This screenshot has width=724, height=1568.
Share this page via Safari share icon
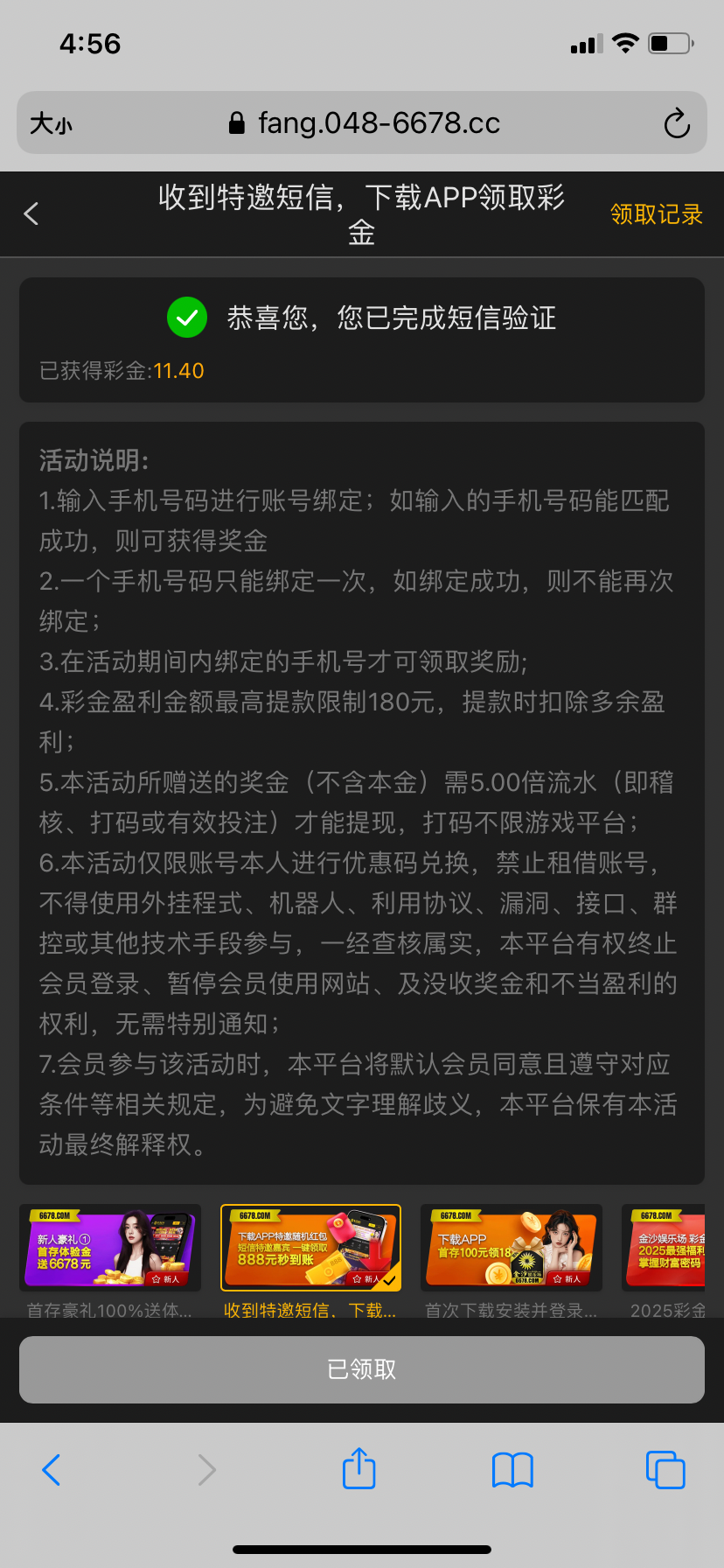coord(359,1468)
